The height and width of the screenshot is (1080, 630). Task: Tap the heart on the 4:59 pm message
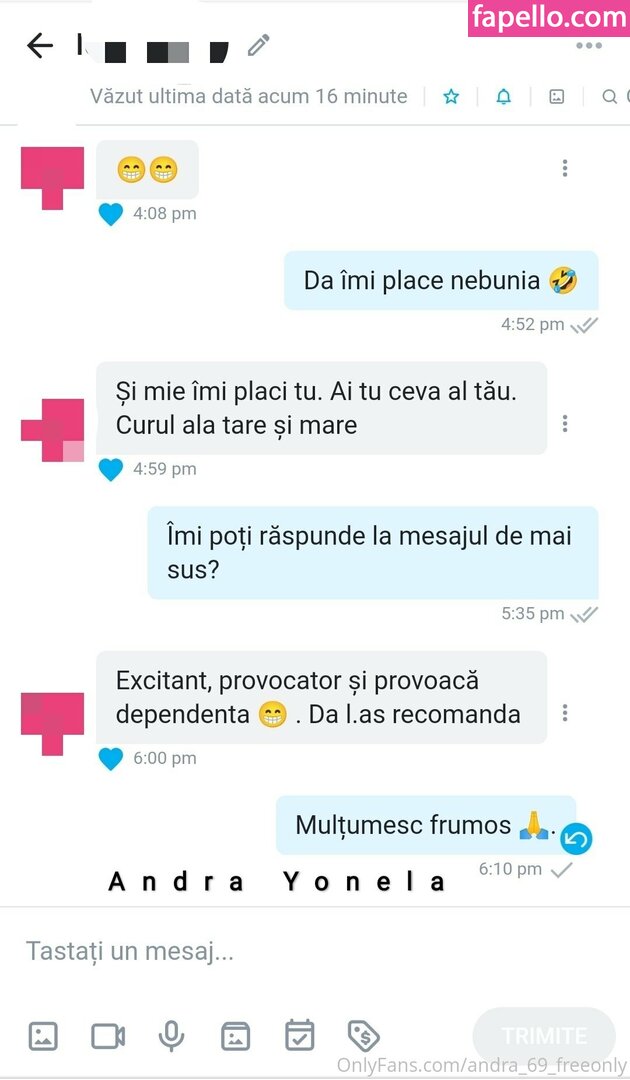(110, 469)
